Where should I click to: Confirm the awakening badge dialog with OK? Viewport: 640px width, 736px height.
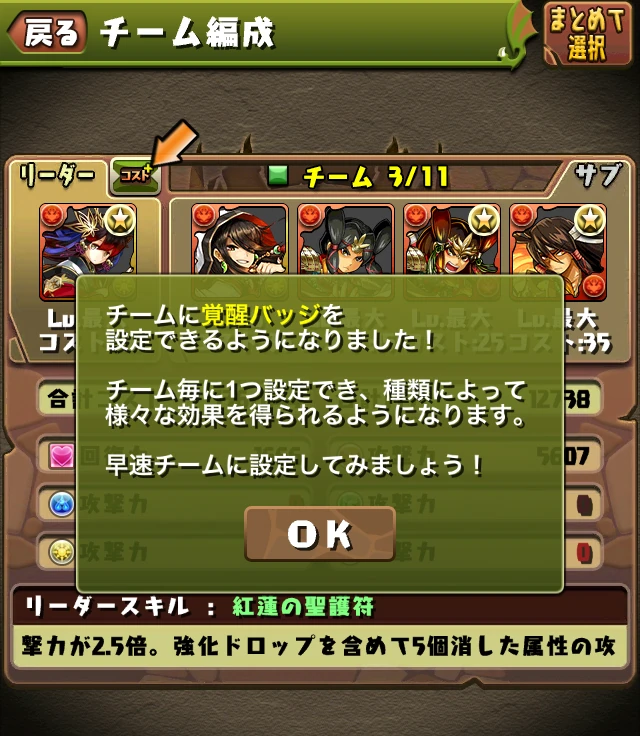coord(320,533)
